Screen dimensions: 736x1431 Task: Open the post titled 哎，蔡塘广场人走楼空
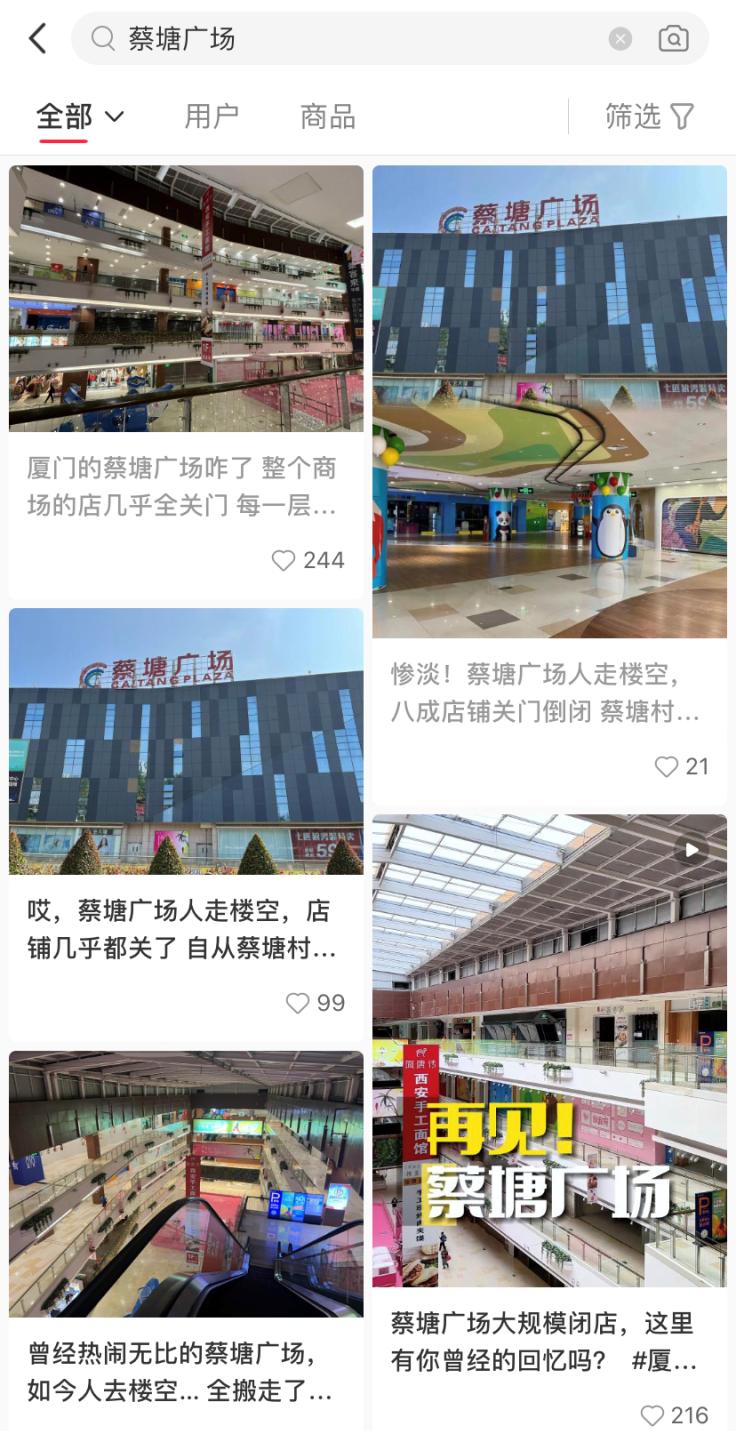pyautogui.click(x=186, y=740)
